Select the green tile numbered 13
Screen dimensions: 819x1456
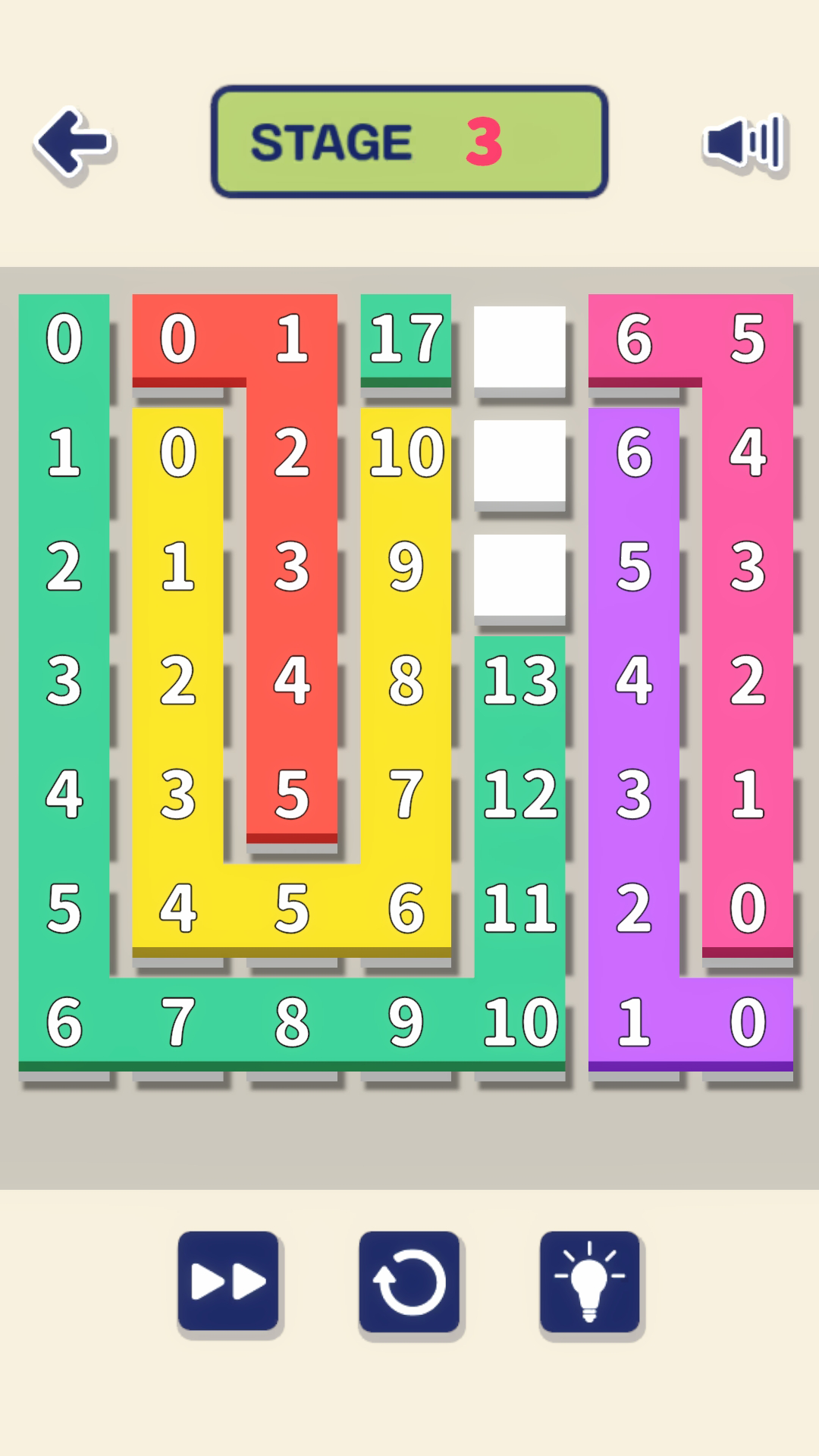520,680
